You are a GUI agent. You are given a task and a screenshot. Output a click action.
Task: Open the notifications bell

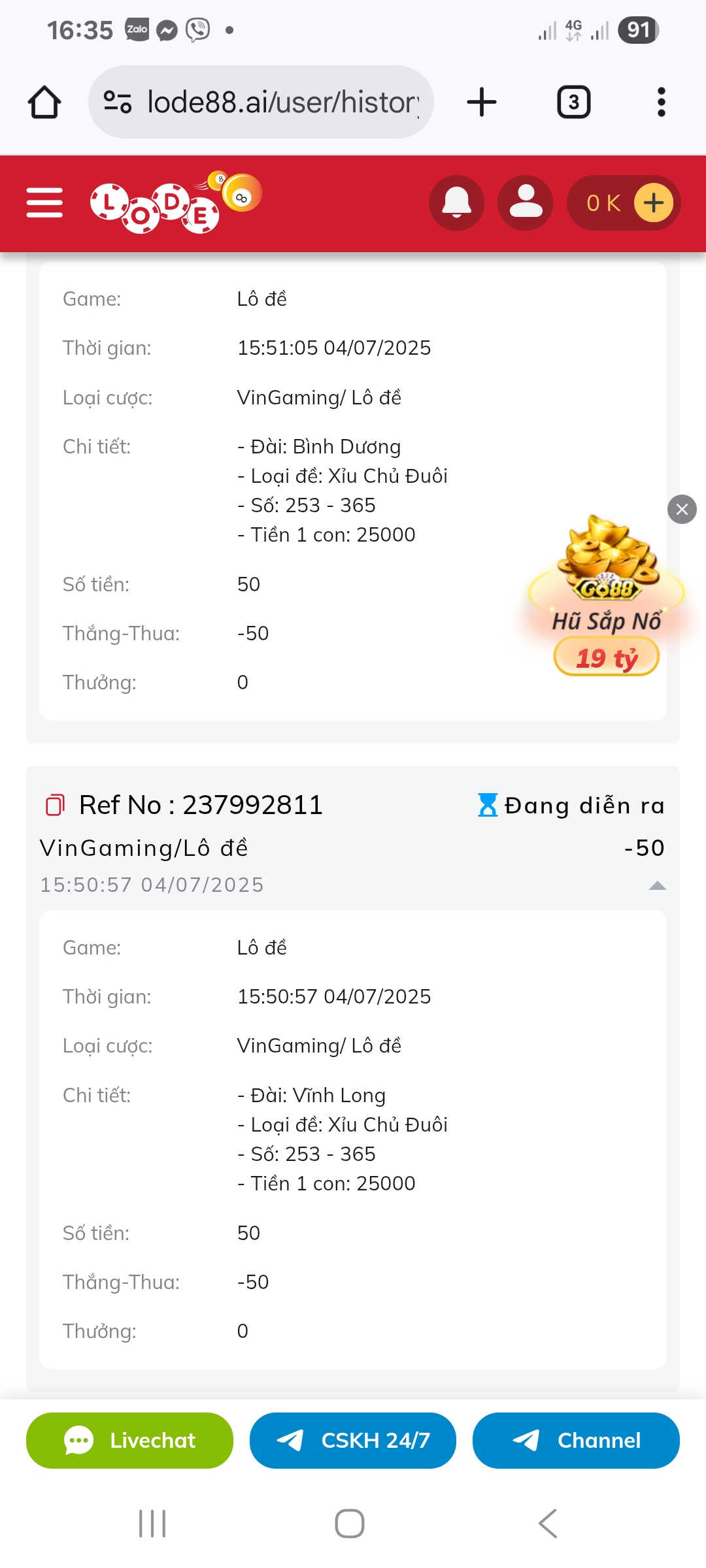(456, 203)
